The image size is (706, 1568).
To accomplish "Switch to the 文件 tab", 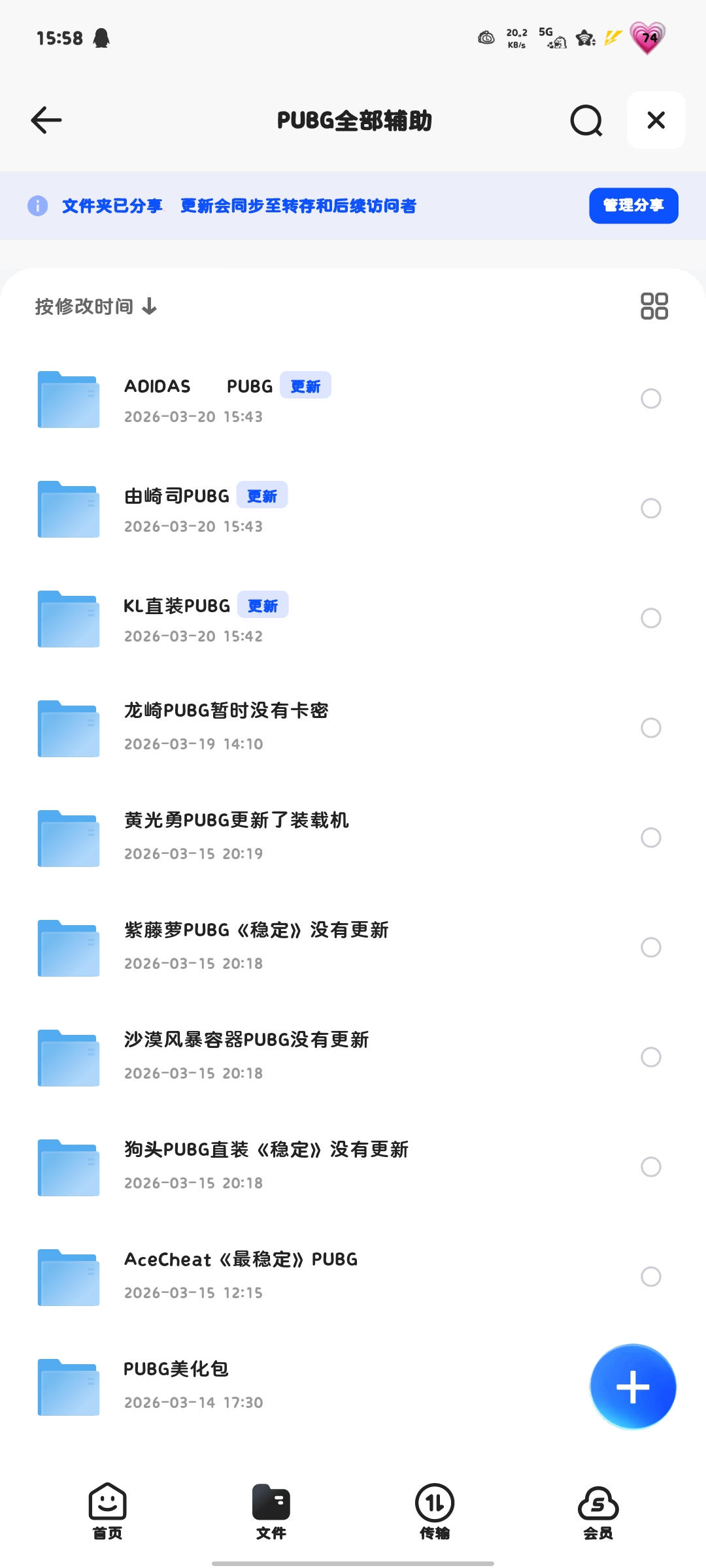I will [x=271, y=1509].
